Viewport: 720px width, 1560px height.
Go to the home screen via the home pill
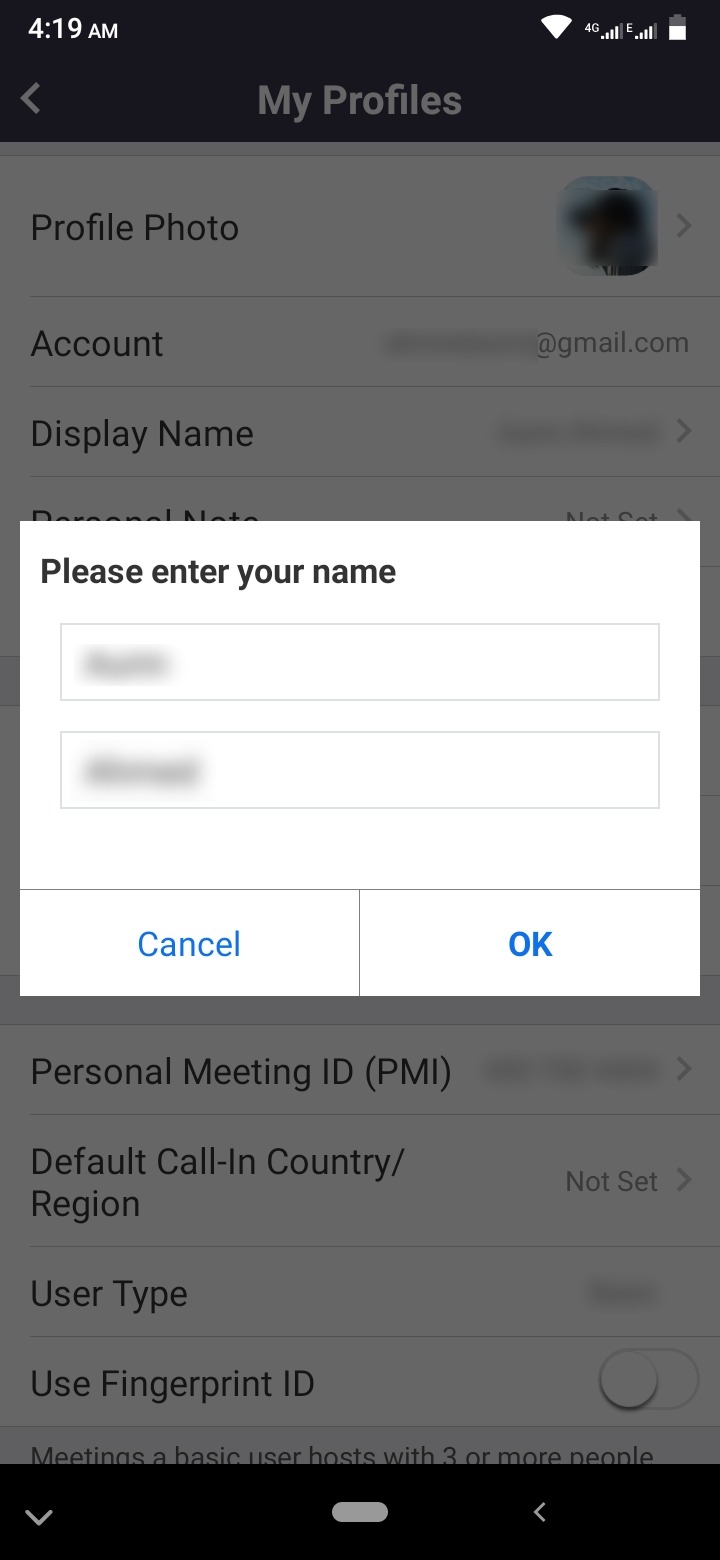pyautogui.click(x=360, y=1512)
